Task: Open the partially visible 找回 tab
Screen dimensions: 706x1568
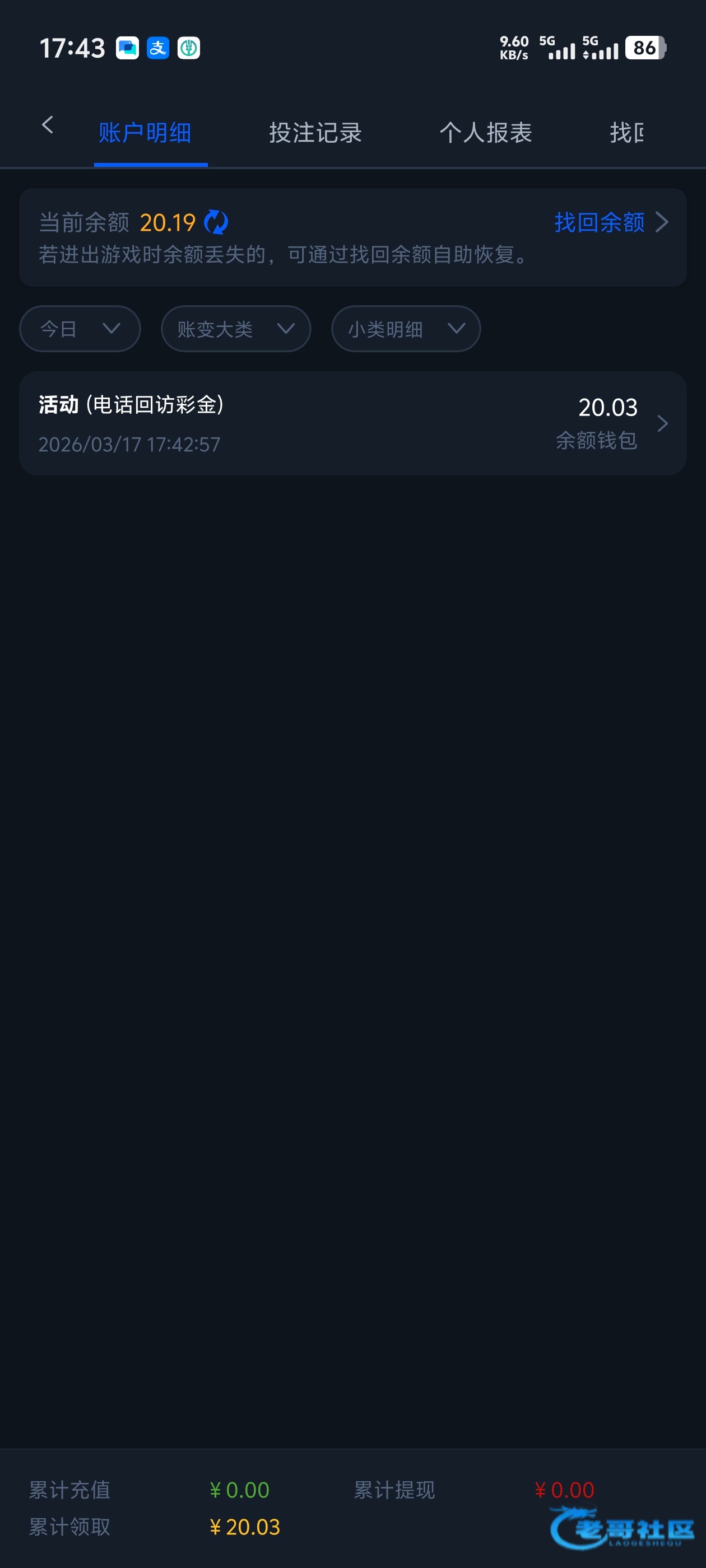Action: pyautogui.click(x=627, y=133)
